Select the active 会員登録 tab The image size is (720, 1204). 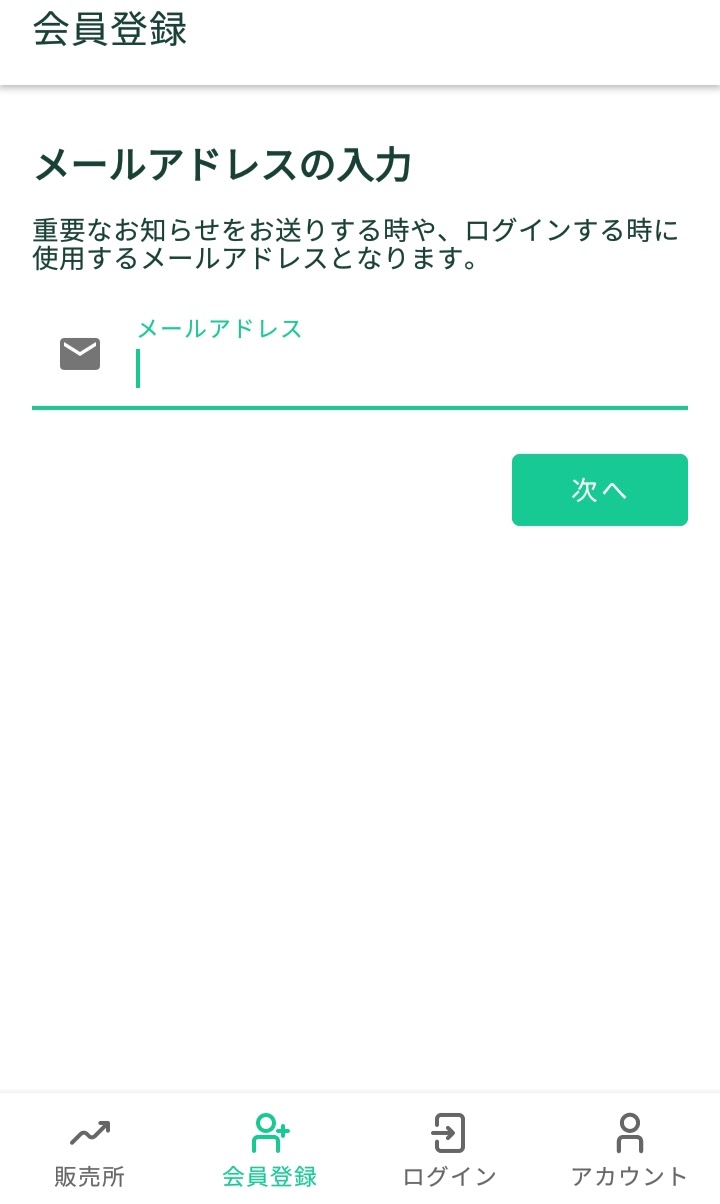270,1148
